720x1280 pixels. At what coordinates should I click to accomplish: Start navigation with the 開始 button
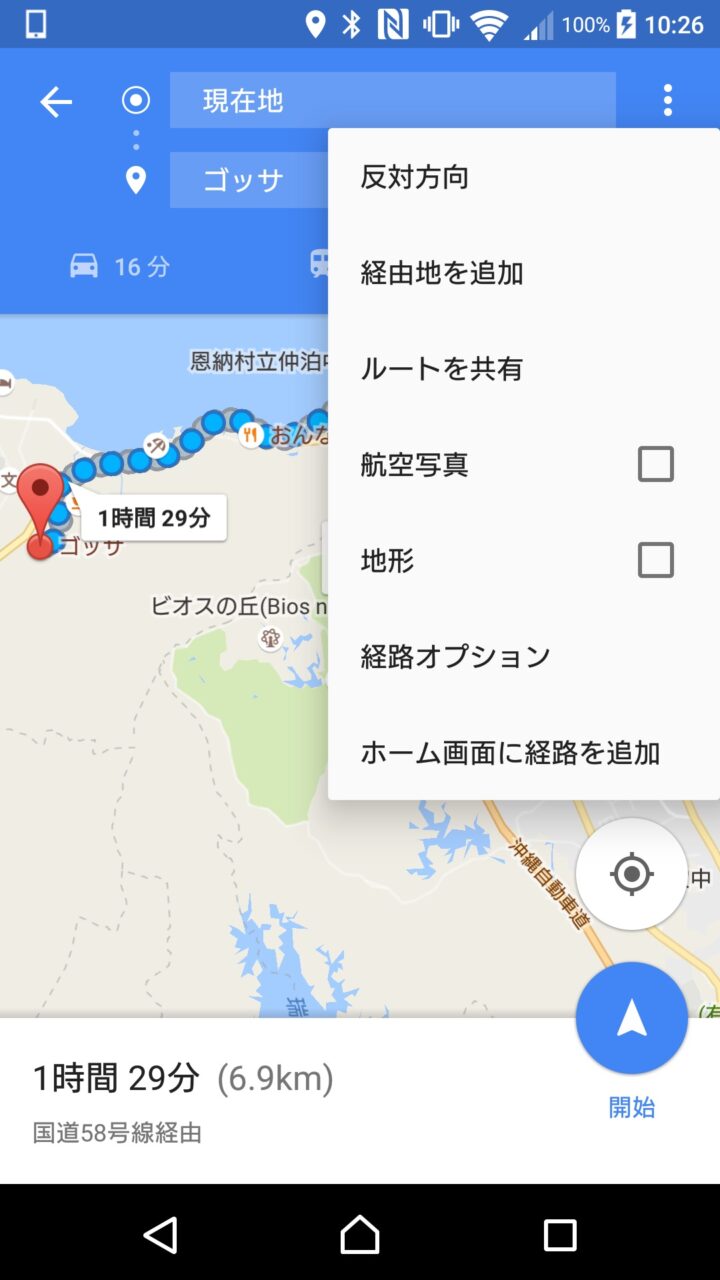(631, 1020)
